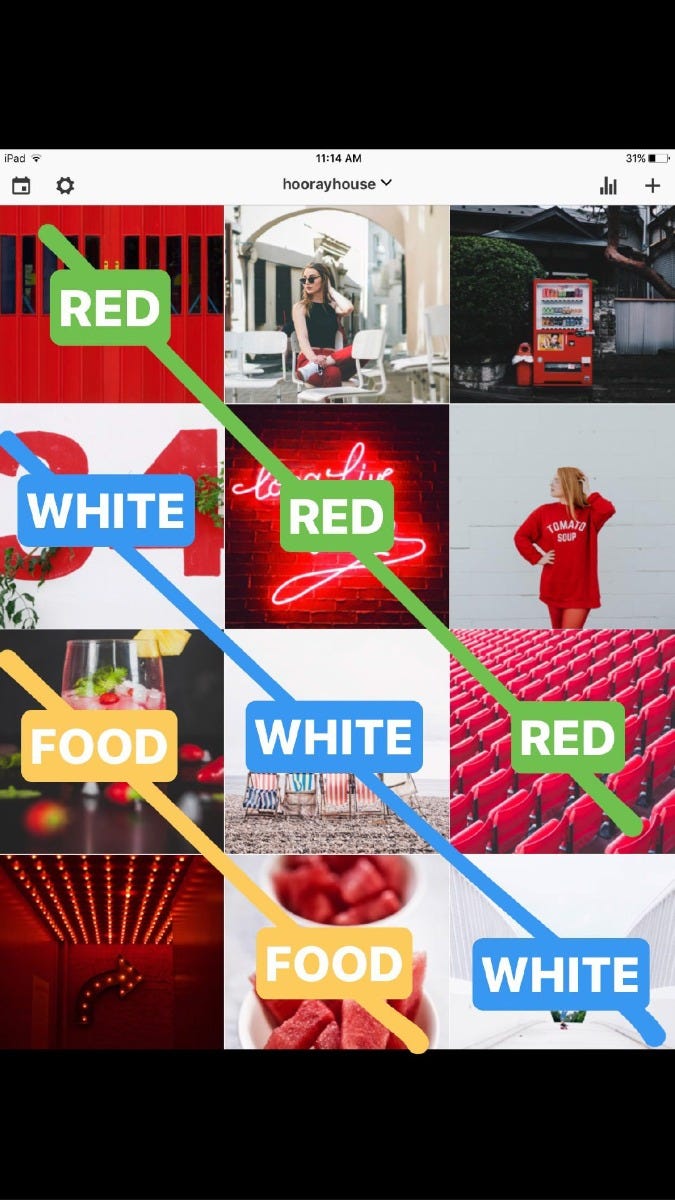Open the settings gear
Screen dimensions: 675x1200
pyautogui.click(x=65, y=186)
